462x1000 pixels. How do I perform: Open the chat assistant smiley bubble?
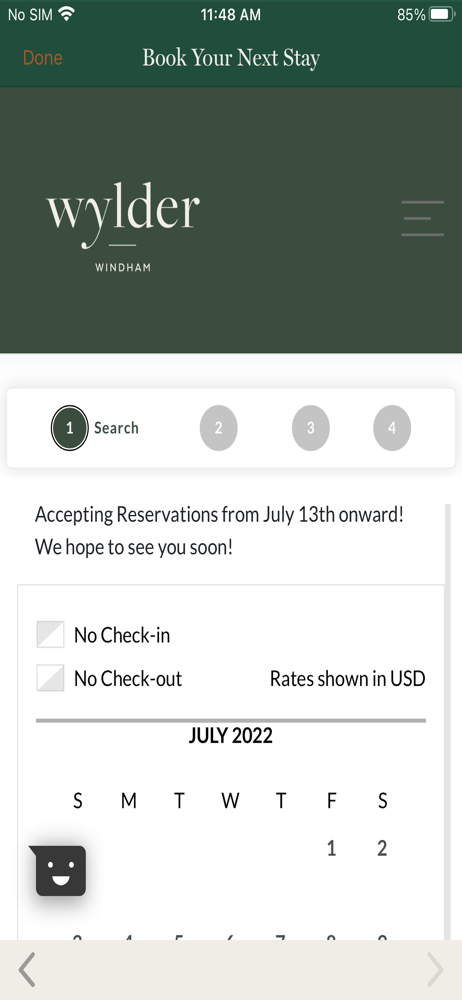(61, 871)
